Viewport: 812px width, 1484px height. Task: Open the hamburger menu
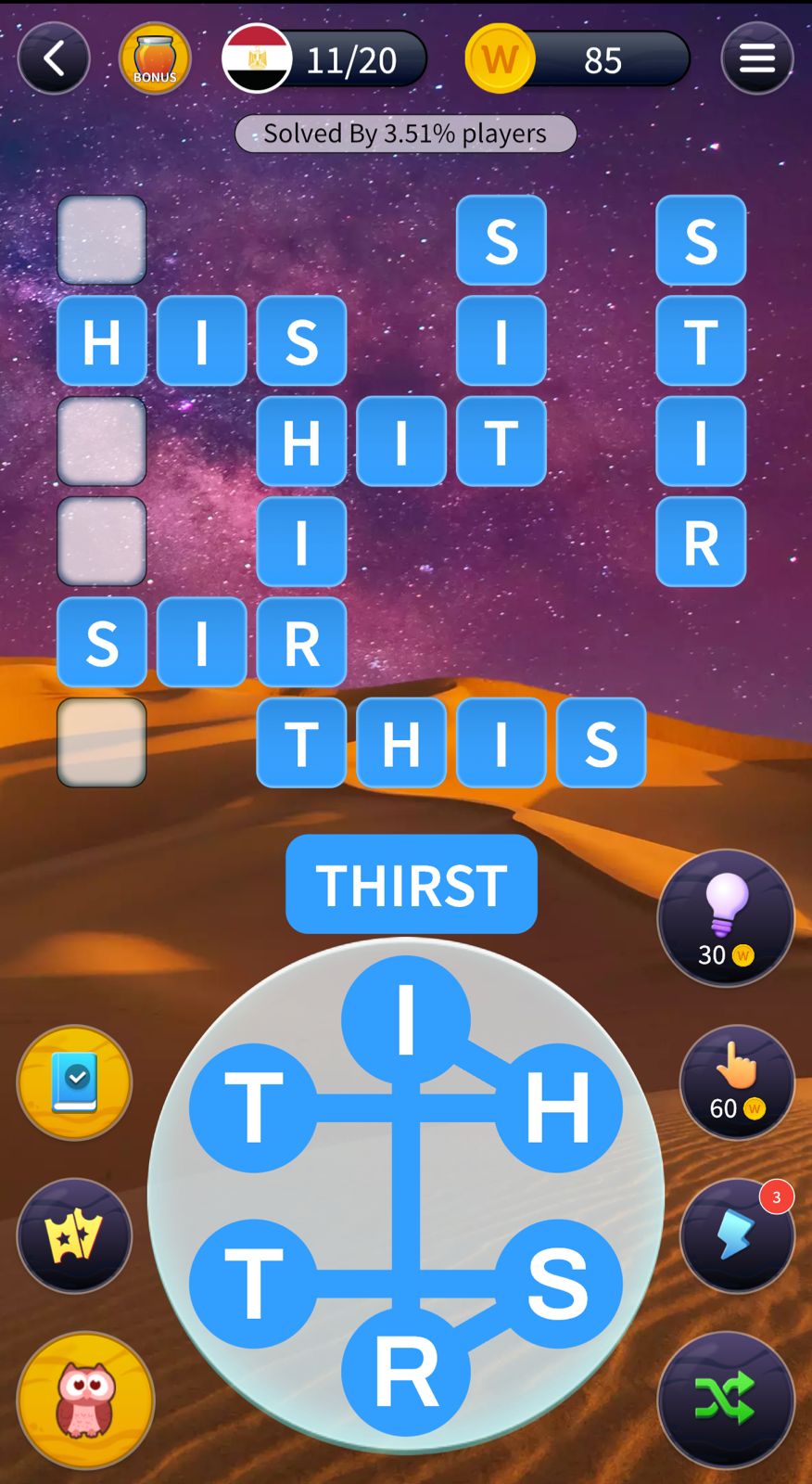[x=756, y=59]
